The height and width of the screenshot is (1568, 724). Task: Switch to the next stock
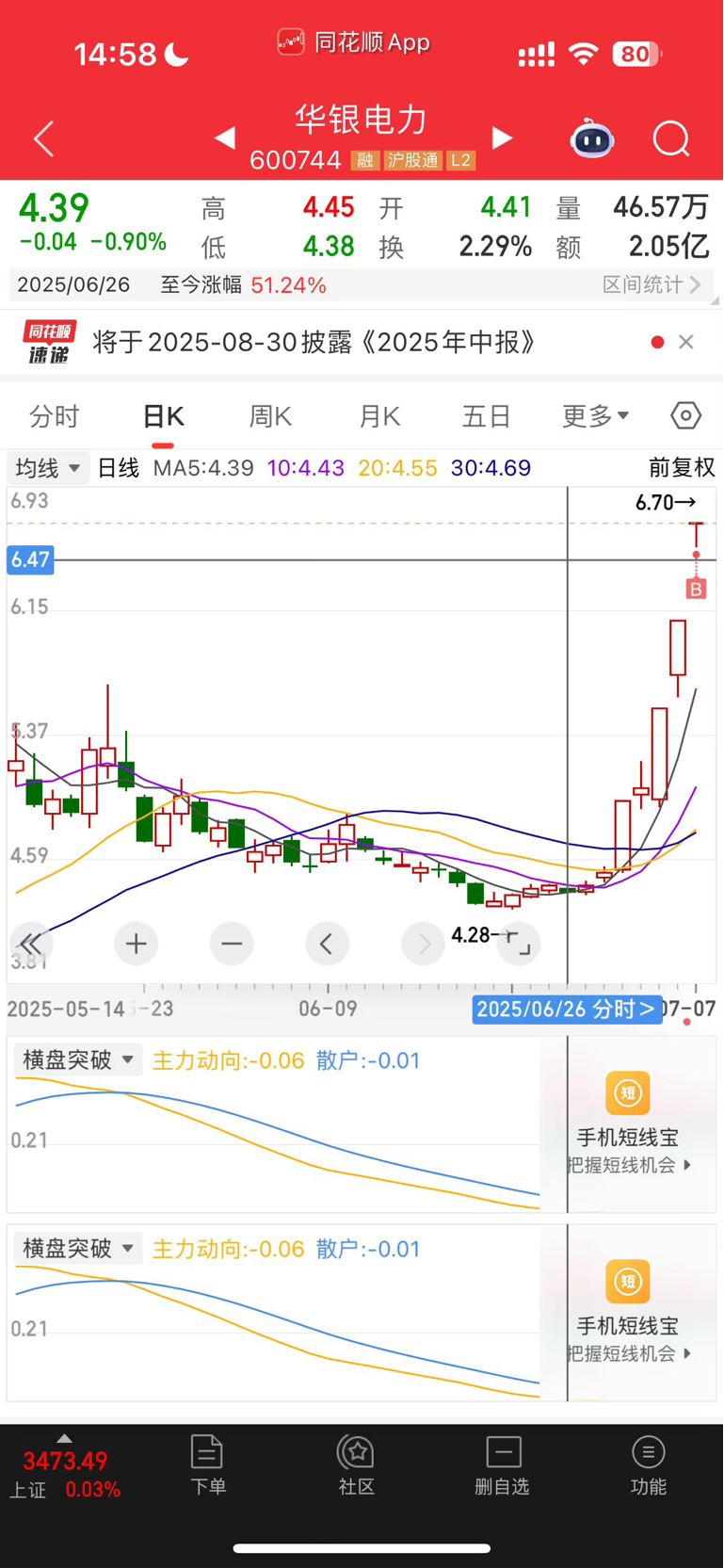(503, 138)
